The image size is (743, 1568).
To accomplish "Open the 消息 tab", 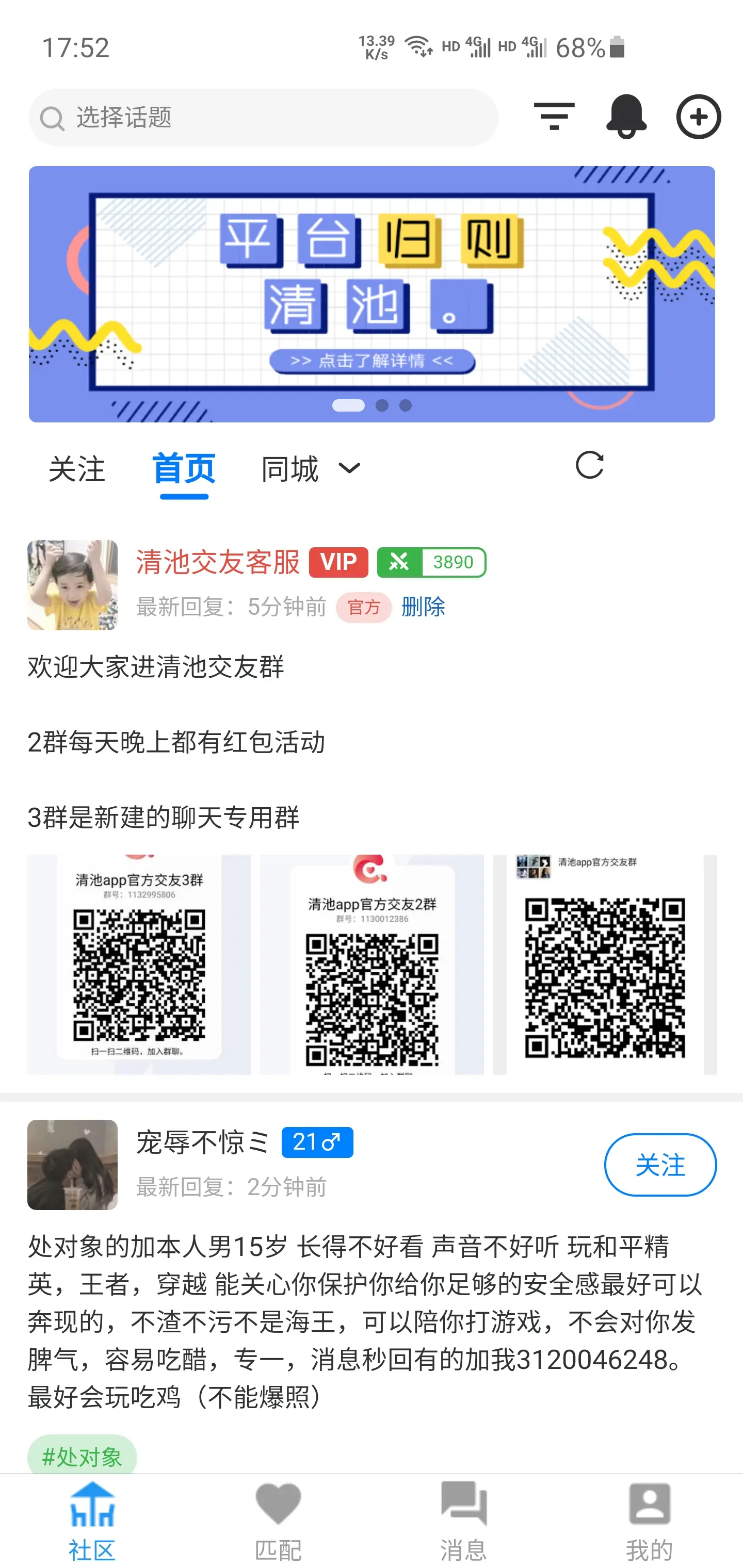I will tap(464, 1522).
